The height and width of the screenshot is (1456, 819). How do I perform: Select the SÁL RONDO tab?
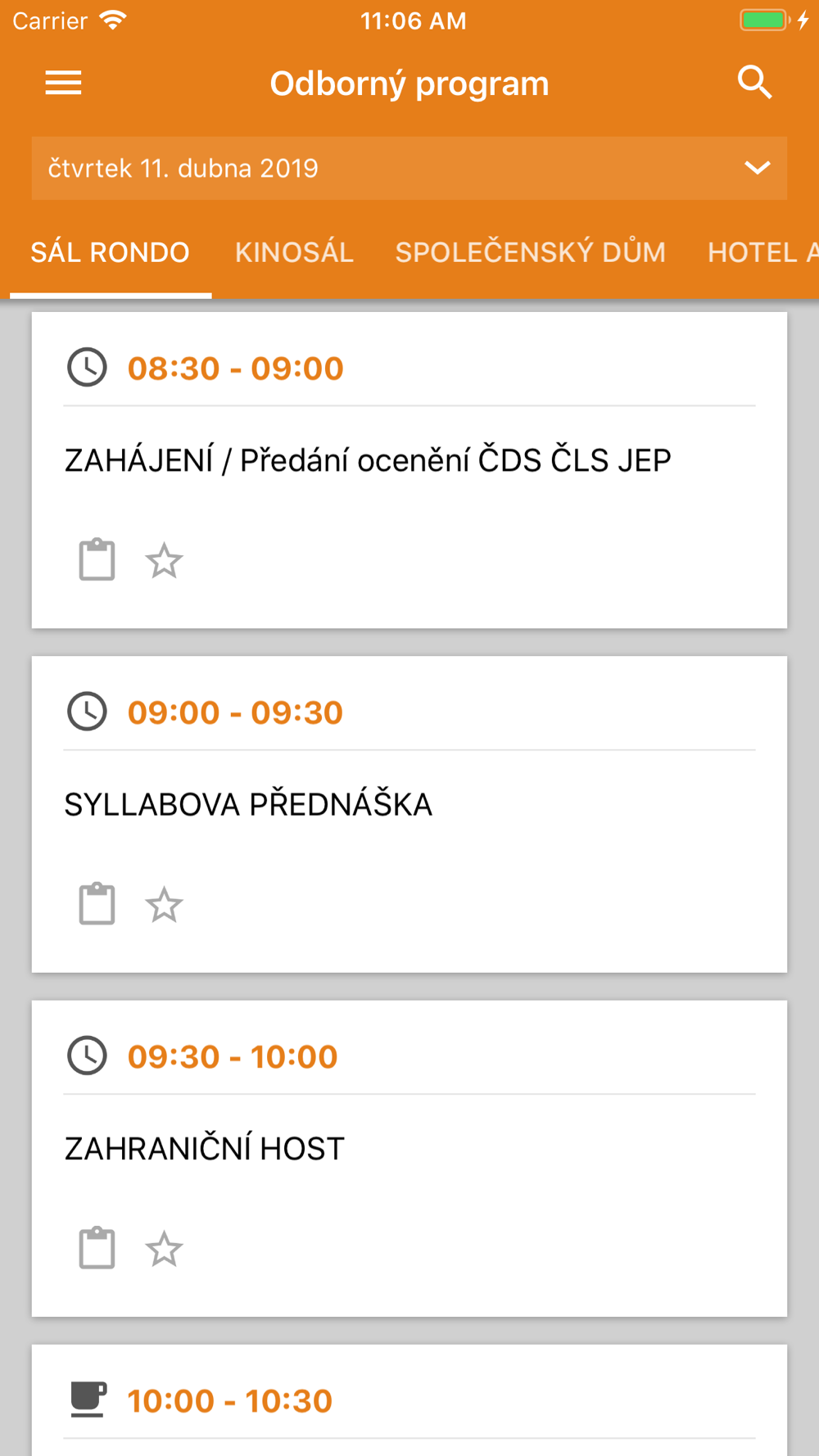coord(111,252)
